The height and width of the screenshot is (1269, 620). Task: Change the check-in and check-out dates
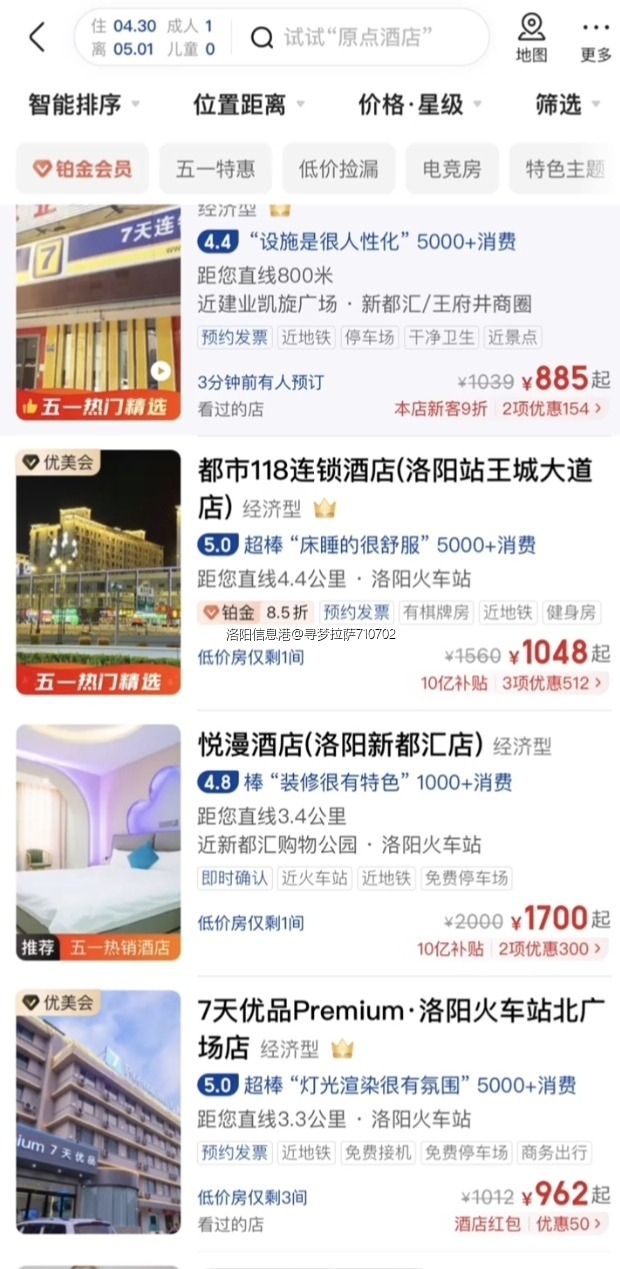[x=153, y=37]
